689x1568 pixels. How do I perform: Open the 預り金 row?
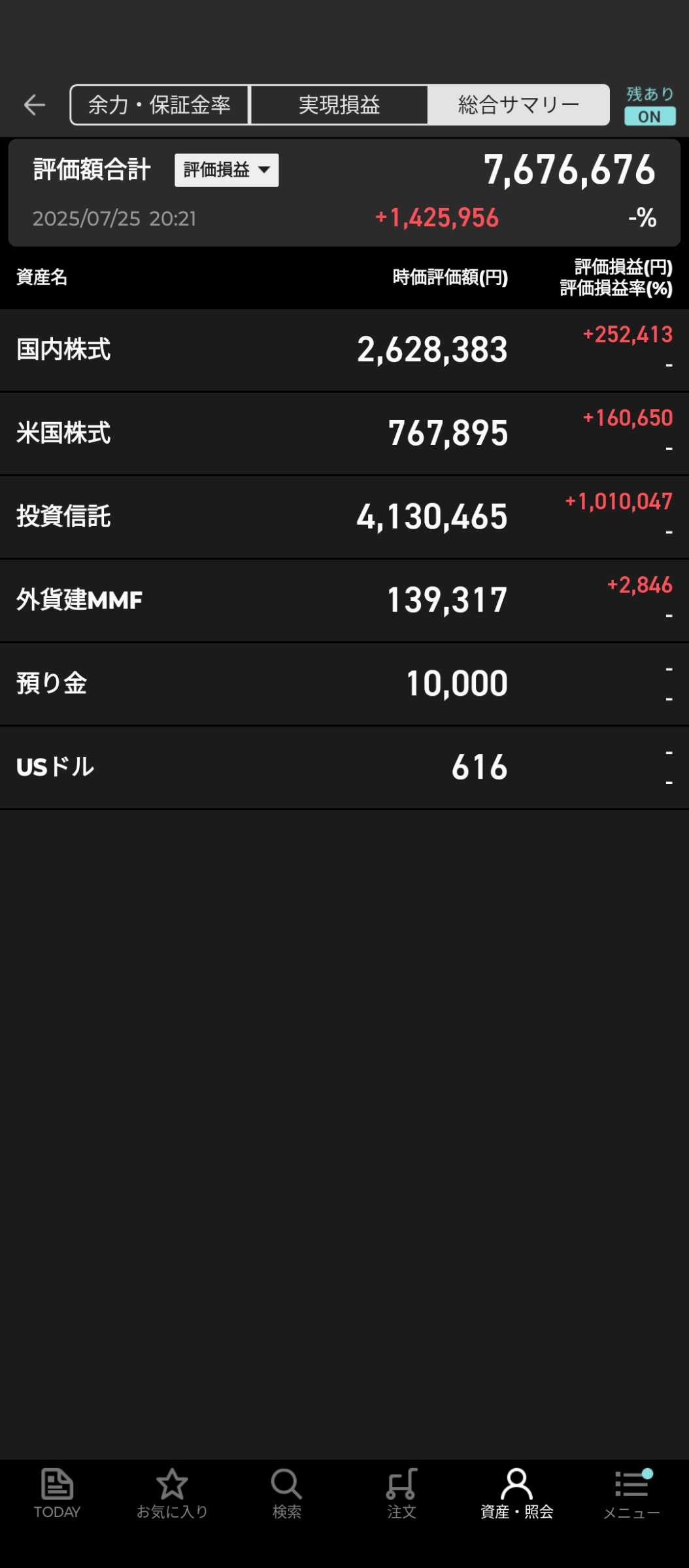(344, 684)
